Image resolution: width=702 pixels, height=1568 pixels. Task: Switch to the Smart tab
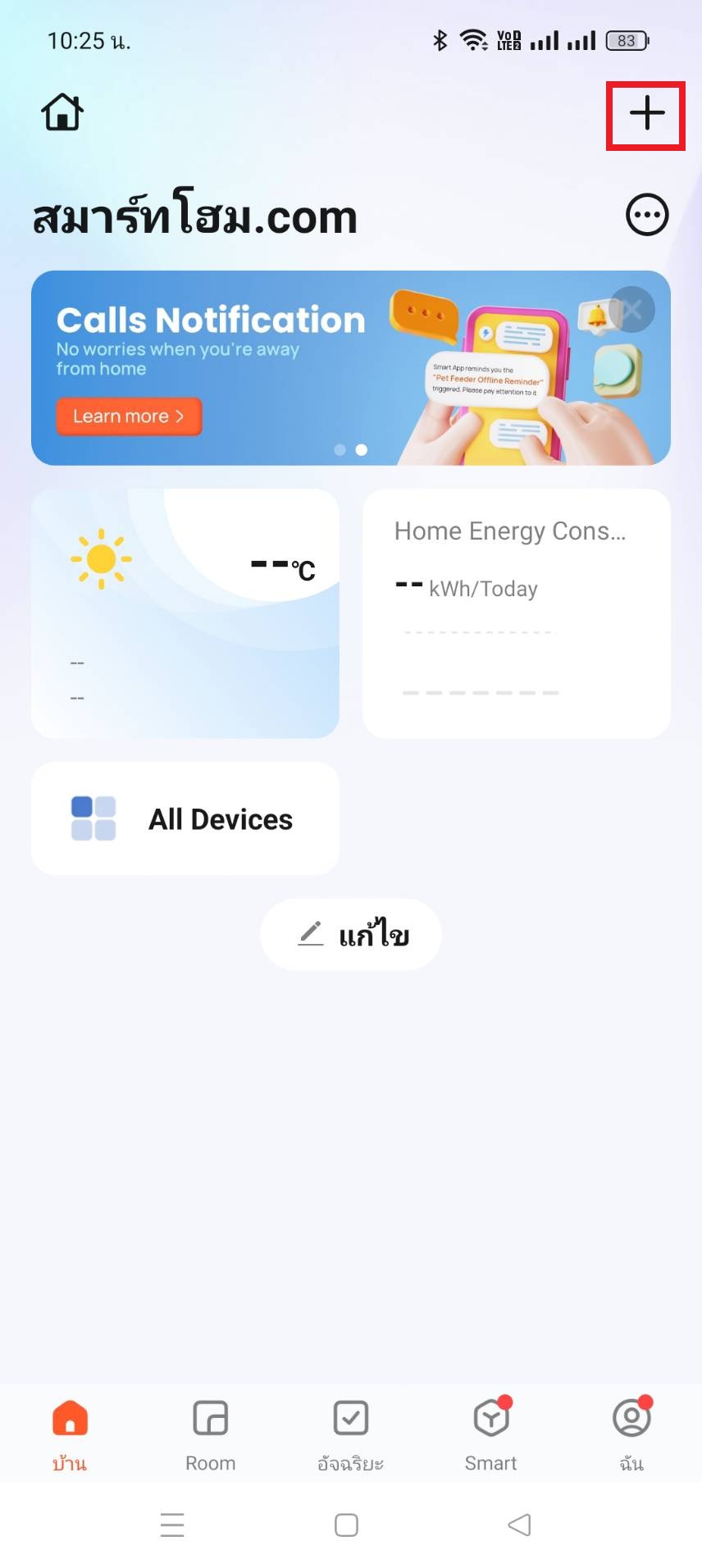tap(491, 1434)
